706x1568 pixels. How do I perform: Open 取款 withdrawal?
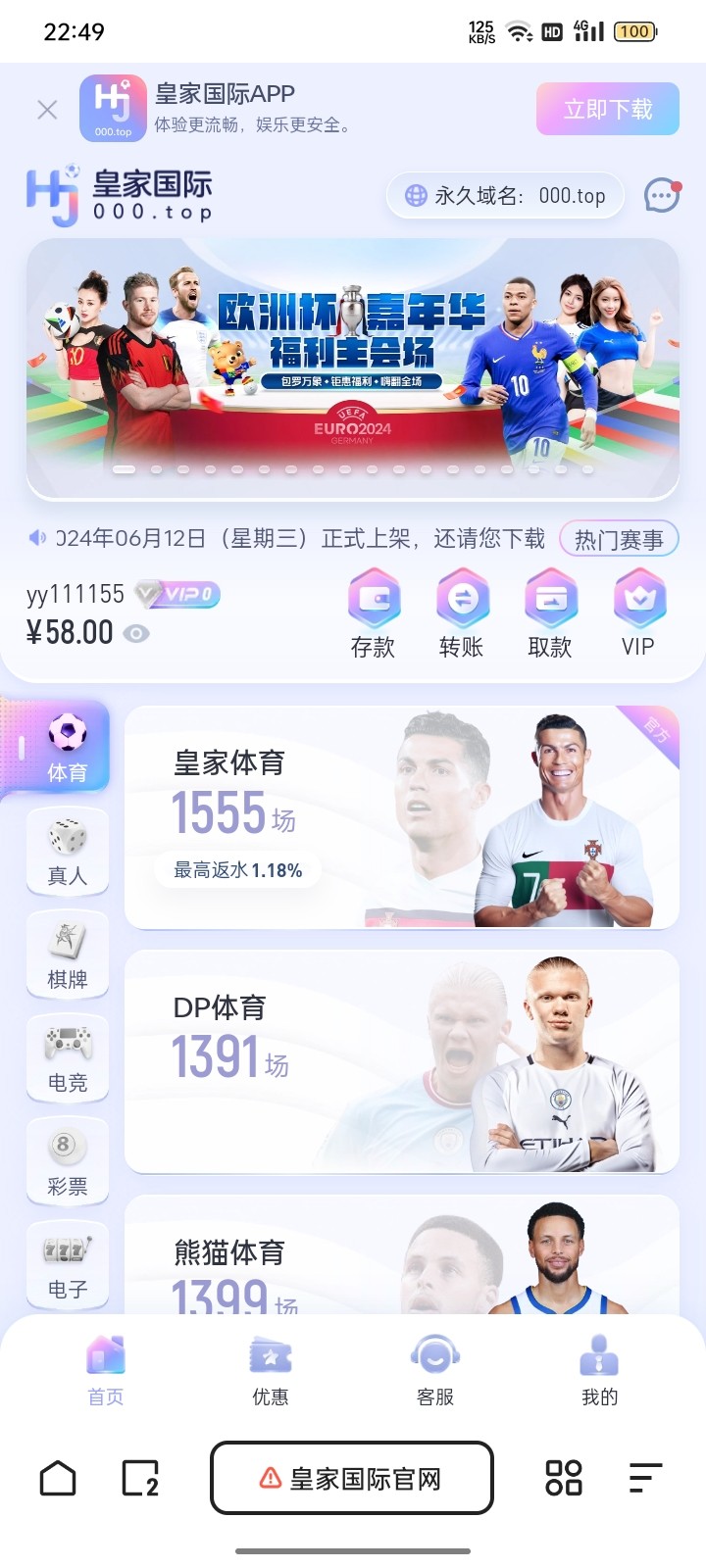[x=549, y=613]
